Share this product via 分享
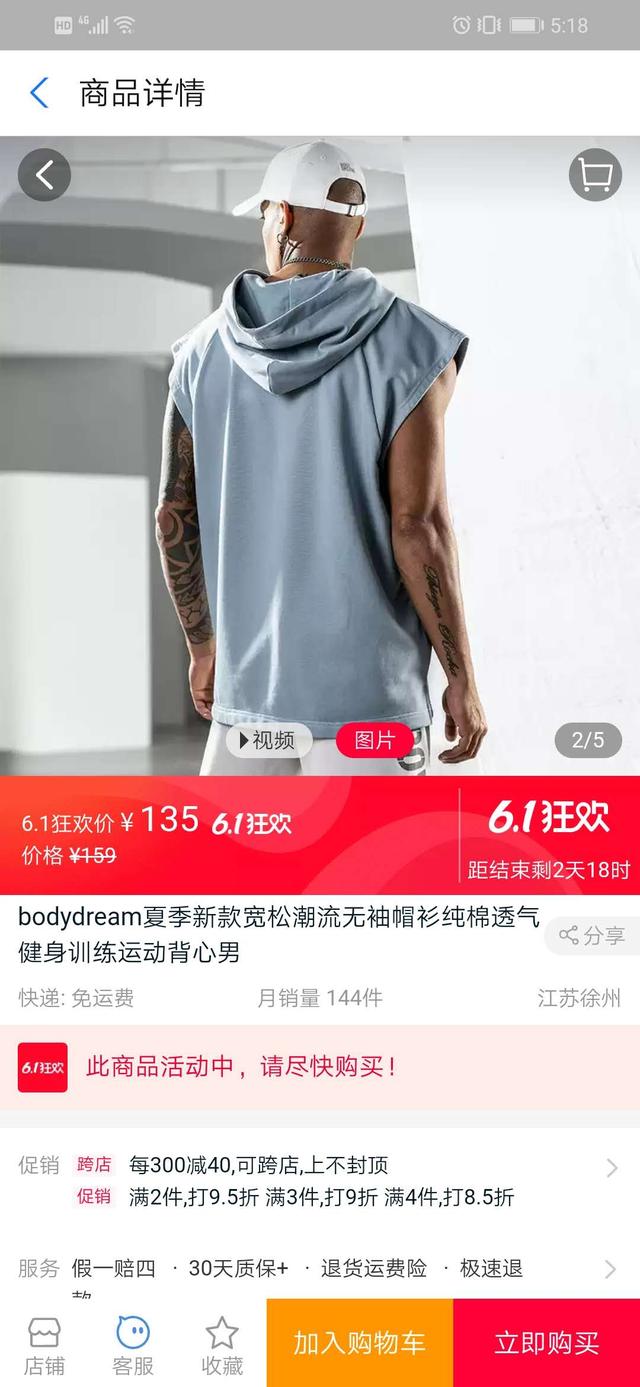The width and height of the screenshot is (640, 1387). (593, 935)
